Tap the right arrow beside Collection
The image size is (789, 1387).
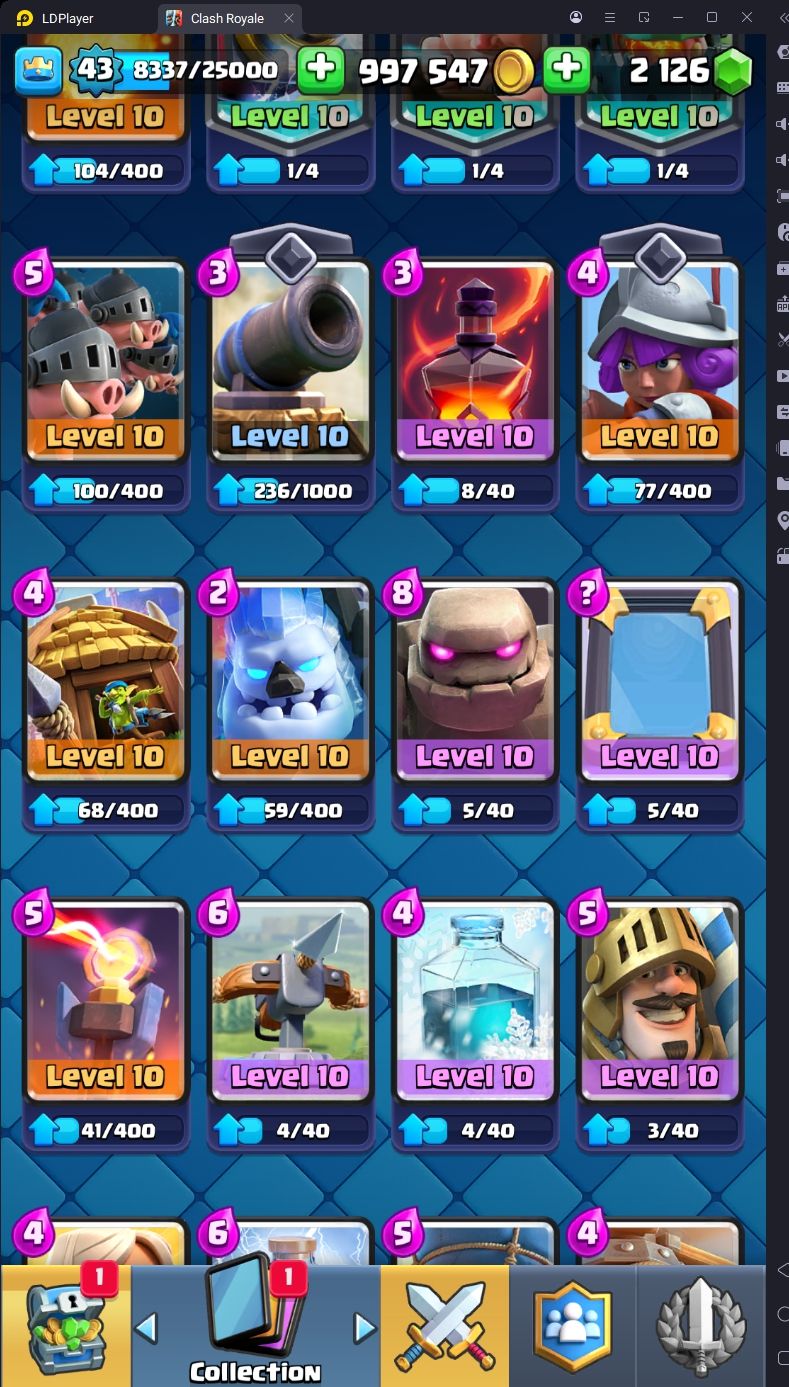[364, 1328]
